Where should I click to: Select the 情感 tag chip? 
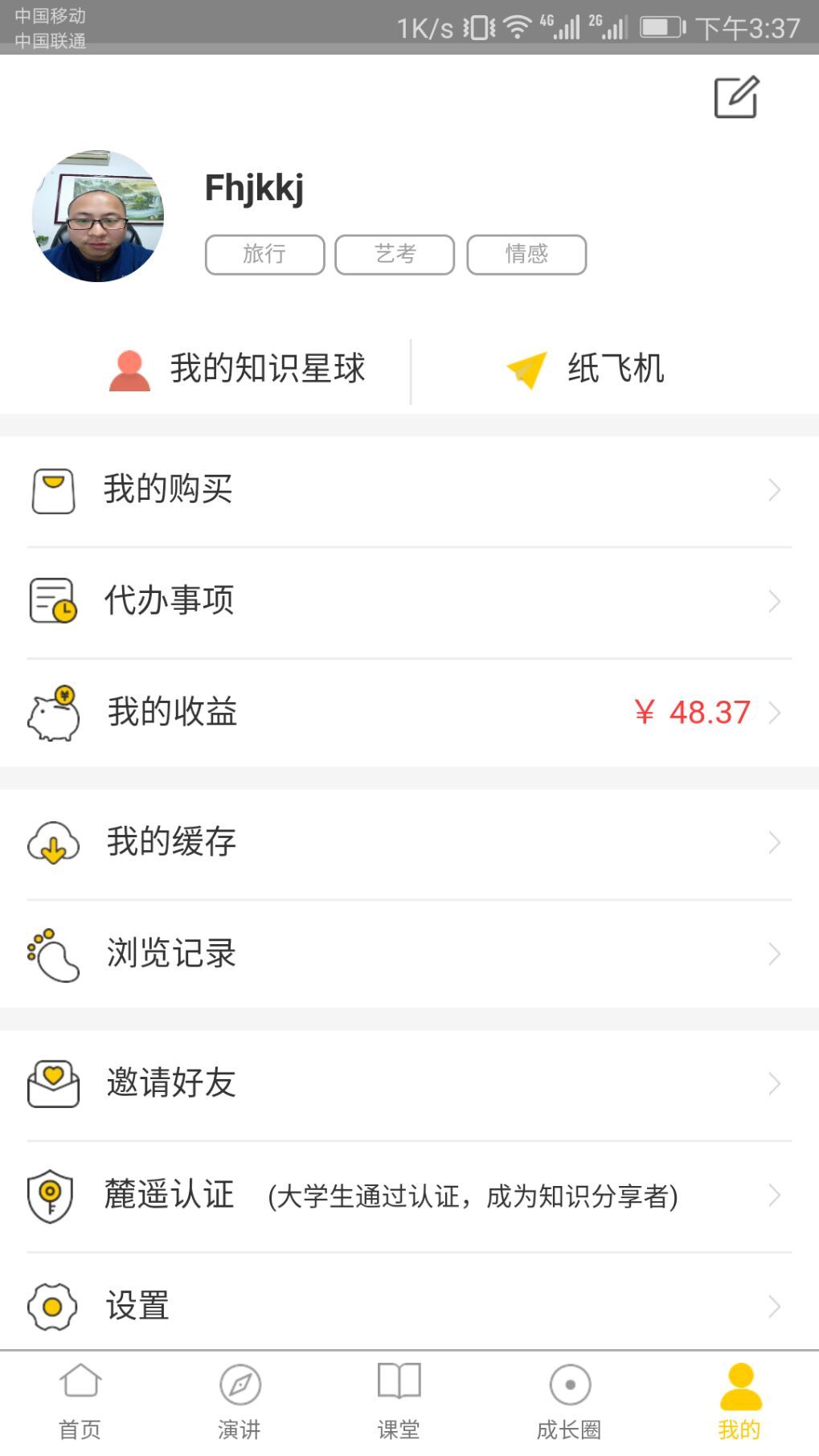[x=526, y=254]
